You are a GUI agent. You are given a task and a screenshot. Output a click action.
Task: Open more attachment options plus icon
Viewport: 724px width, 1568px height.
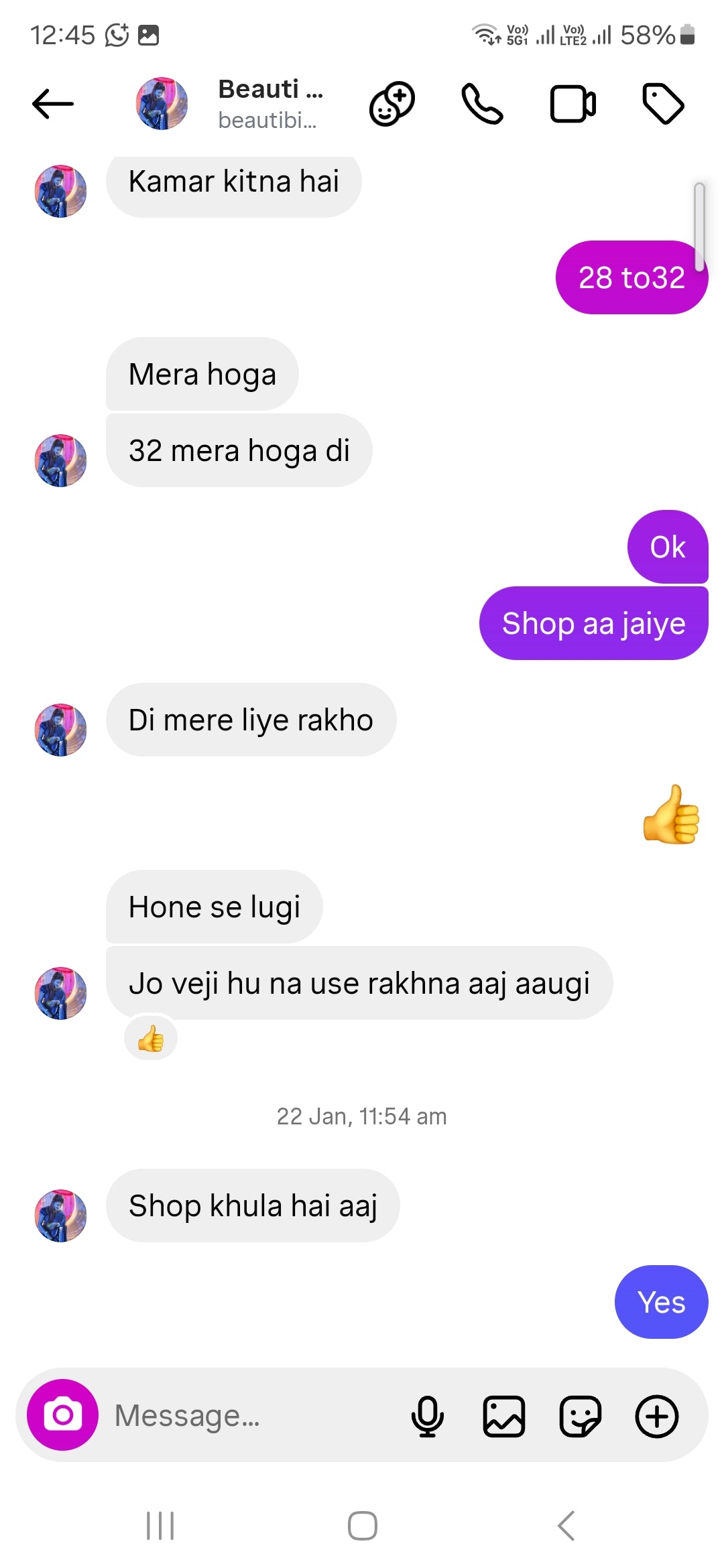point(656,1416)
